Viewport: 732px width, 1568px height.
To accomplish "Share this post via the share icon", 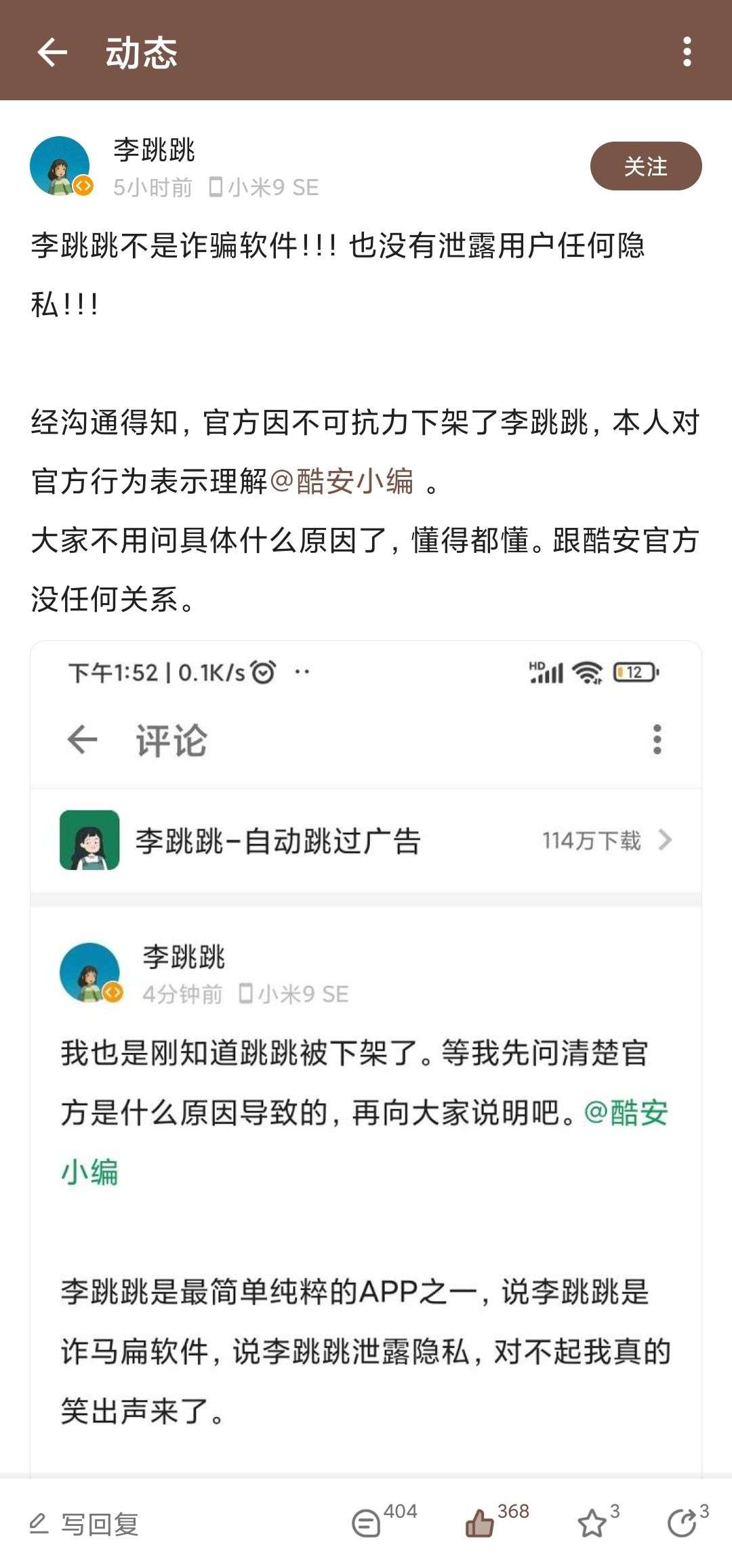I will 681,1524.
